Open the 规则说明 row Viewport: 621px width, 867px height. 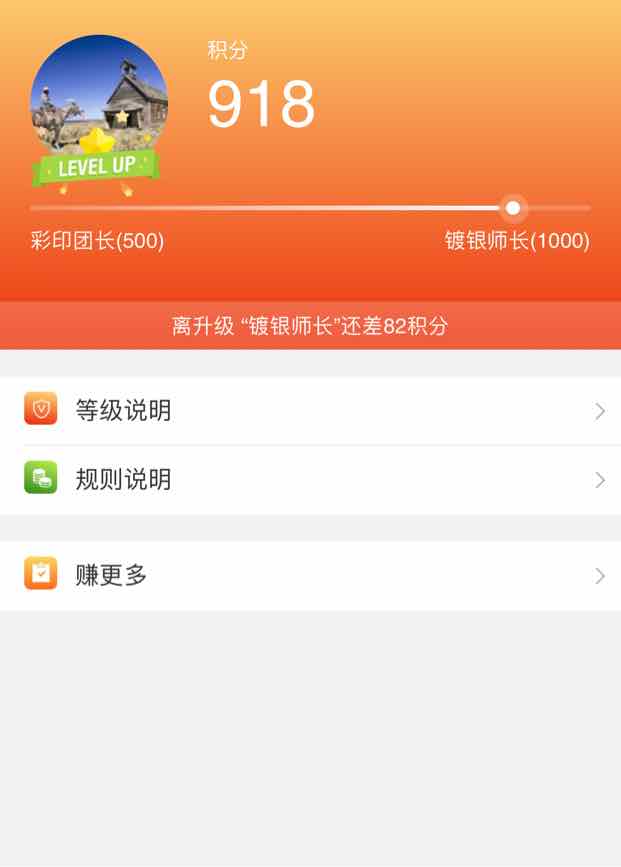310,480
